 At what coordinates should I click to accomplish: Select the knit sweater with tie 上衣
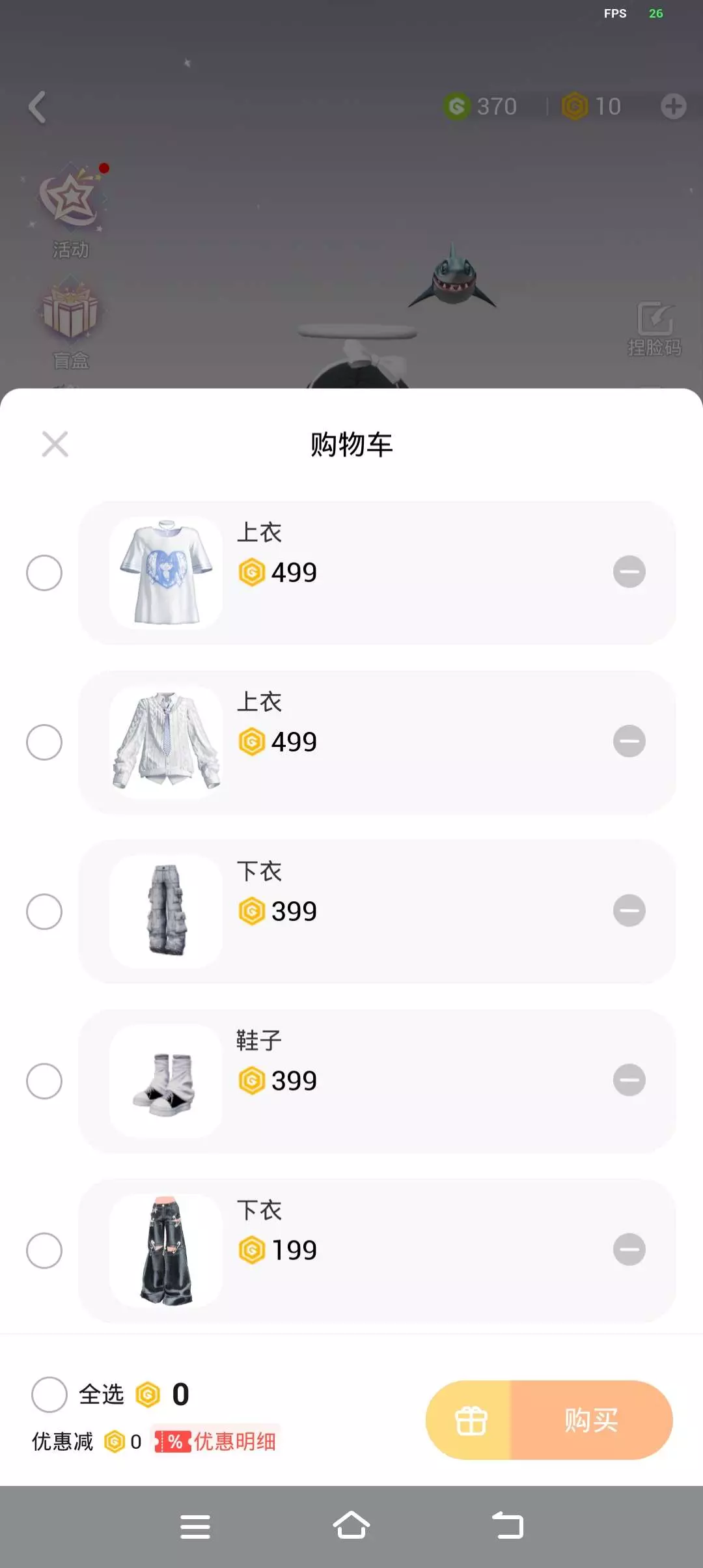click(44, 742)
